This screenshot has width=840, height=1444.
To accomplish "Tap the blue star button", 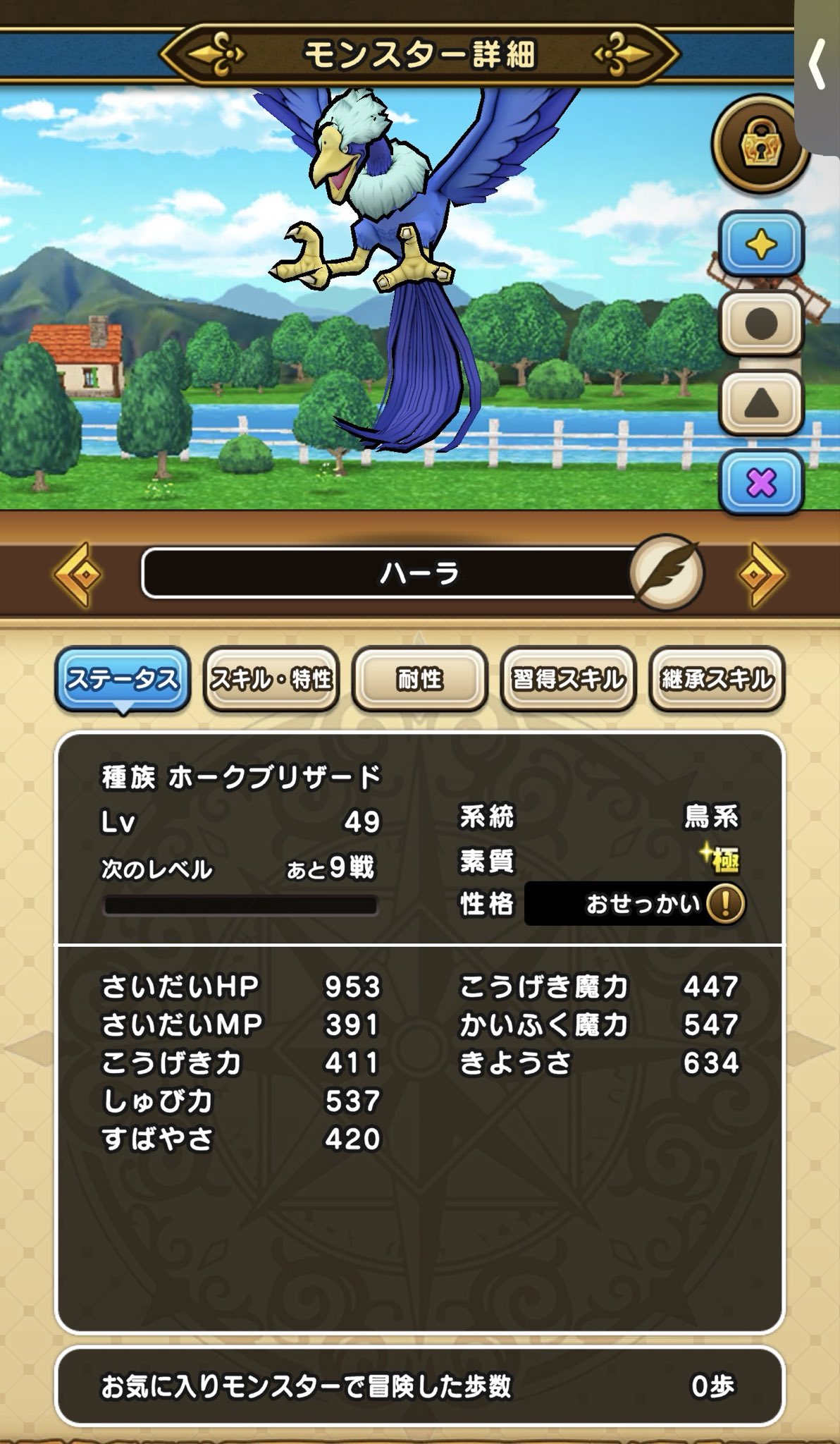I will click(x=761, y=245).
